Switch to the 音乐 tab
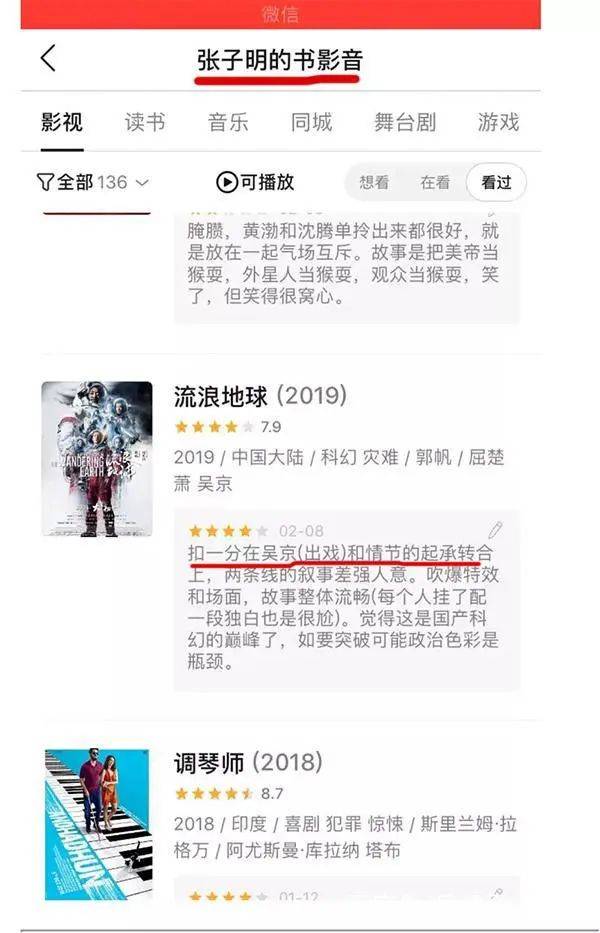This screenshot has height=933, width=600. [228, 123]
